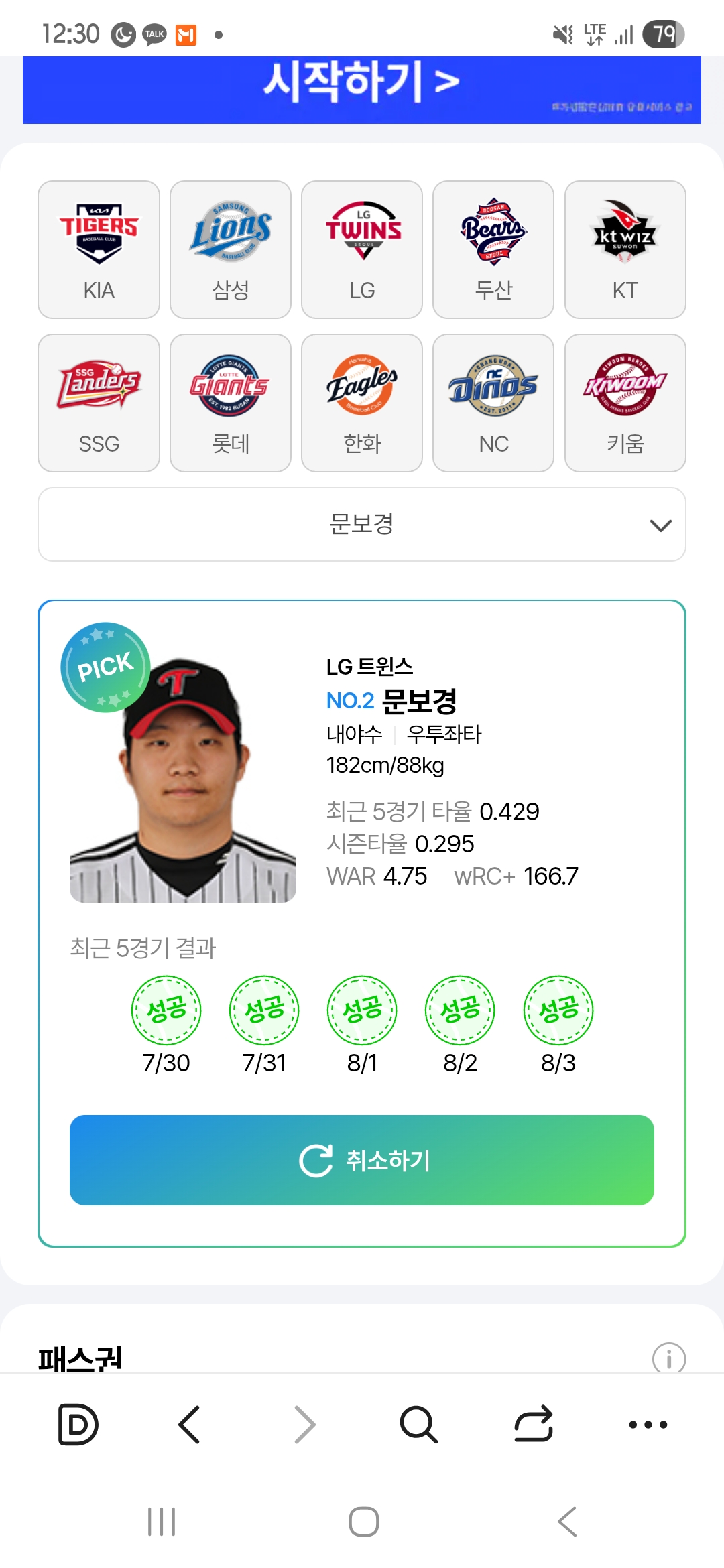Open the Daum home button
The height and width of the screenshot is (1568, 724).
click(x=78, y=1424)
